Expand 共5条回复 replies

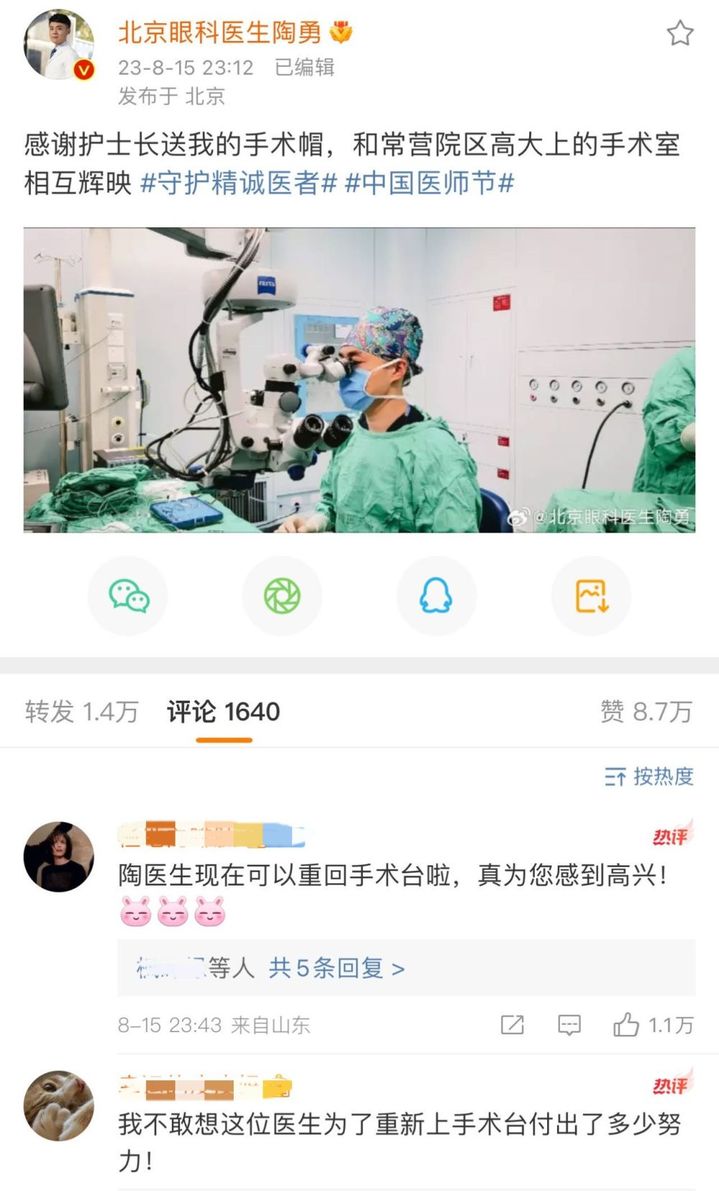tap(337, 968)
